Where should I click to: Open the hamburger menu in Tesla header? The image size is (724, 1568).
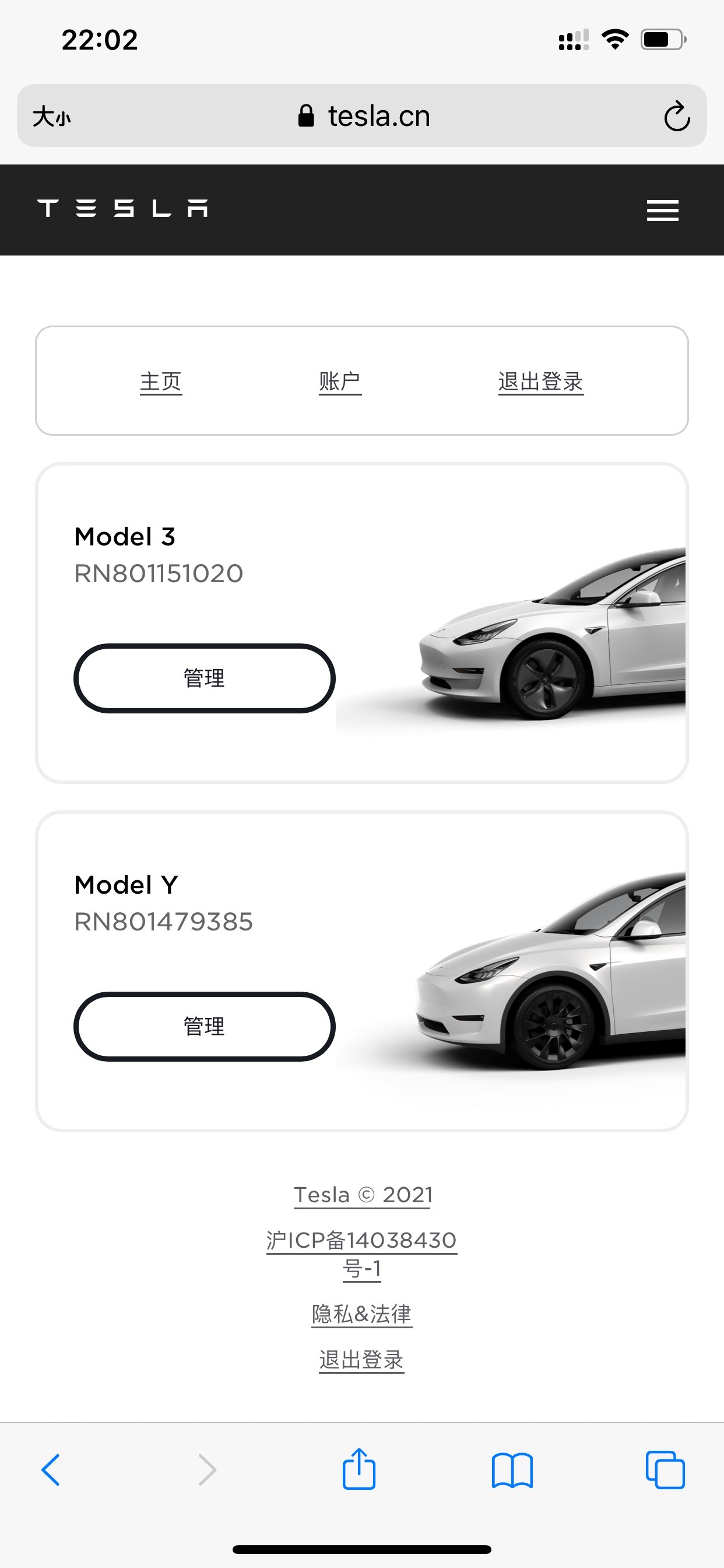click(x=662, y=210)
